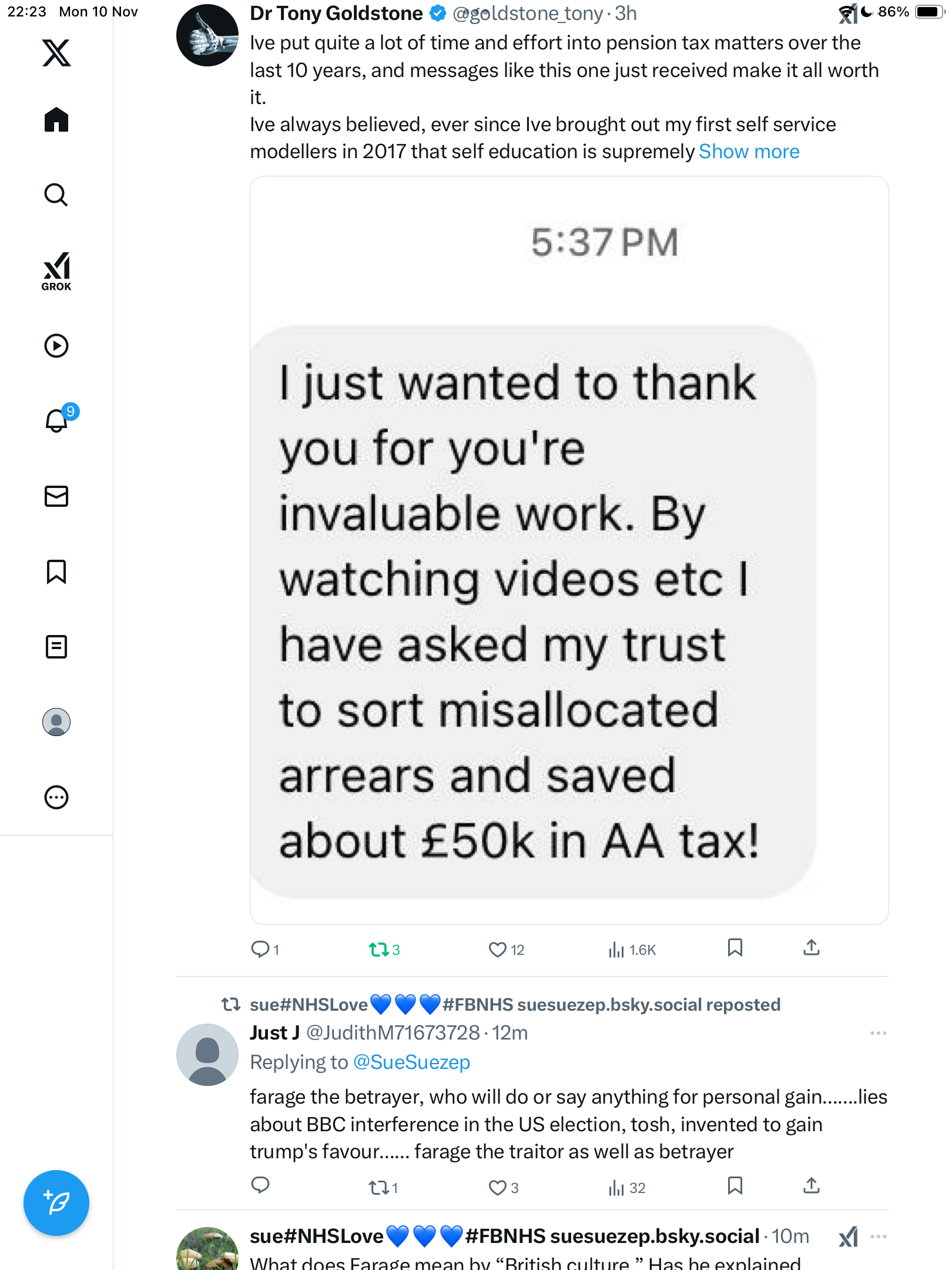This screenshot has height=1270, width=952.
Task: Open notifications bell with 9 alerts
Action: 58,420
